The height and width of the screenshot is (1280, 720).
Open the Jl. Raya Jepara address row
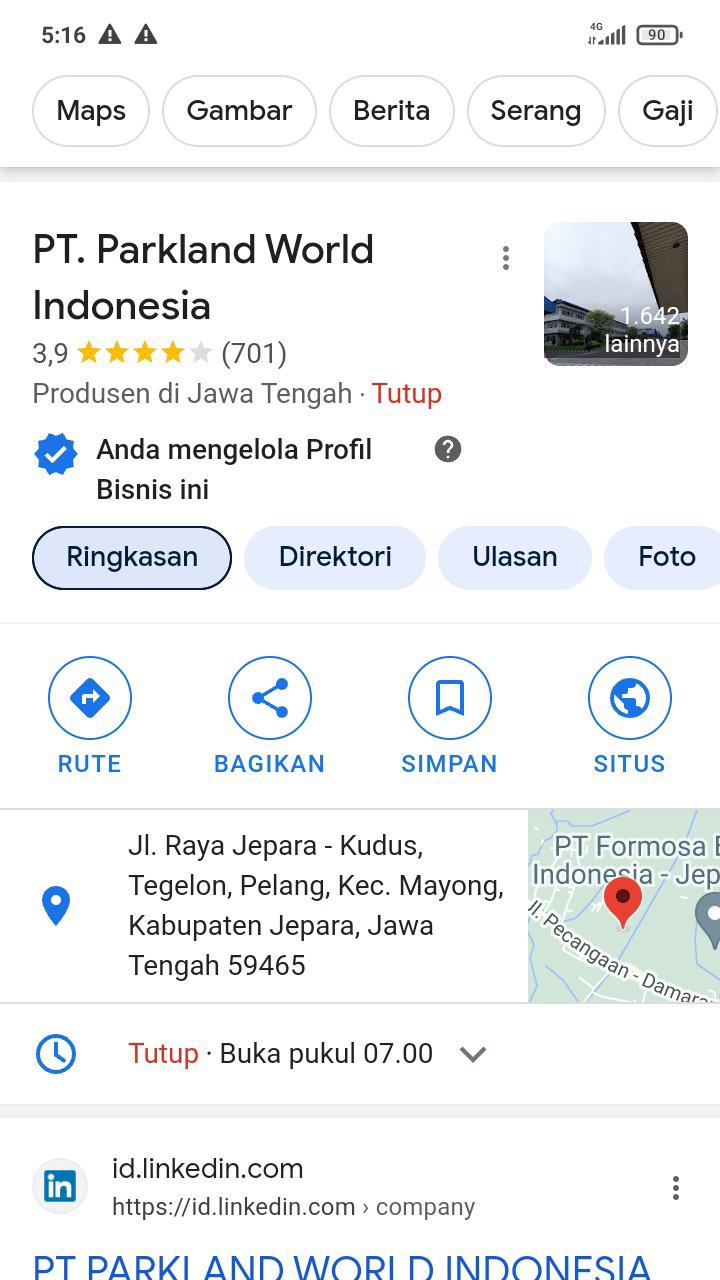300,905
